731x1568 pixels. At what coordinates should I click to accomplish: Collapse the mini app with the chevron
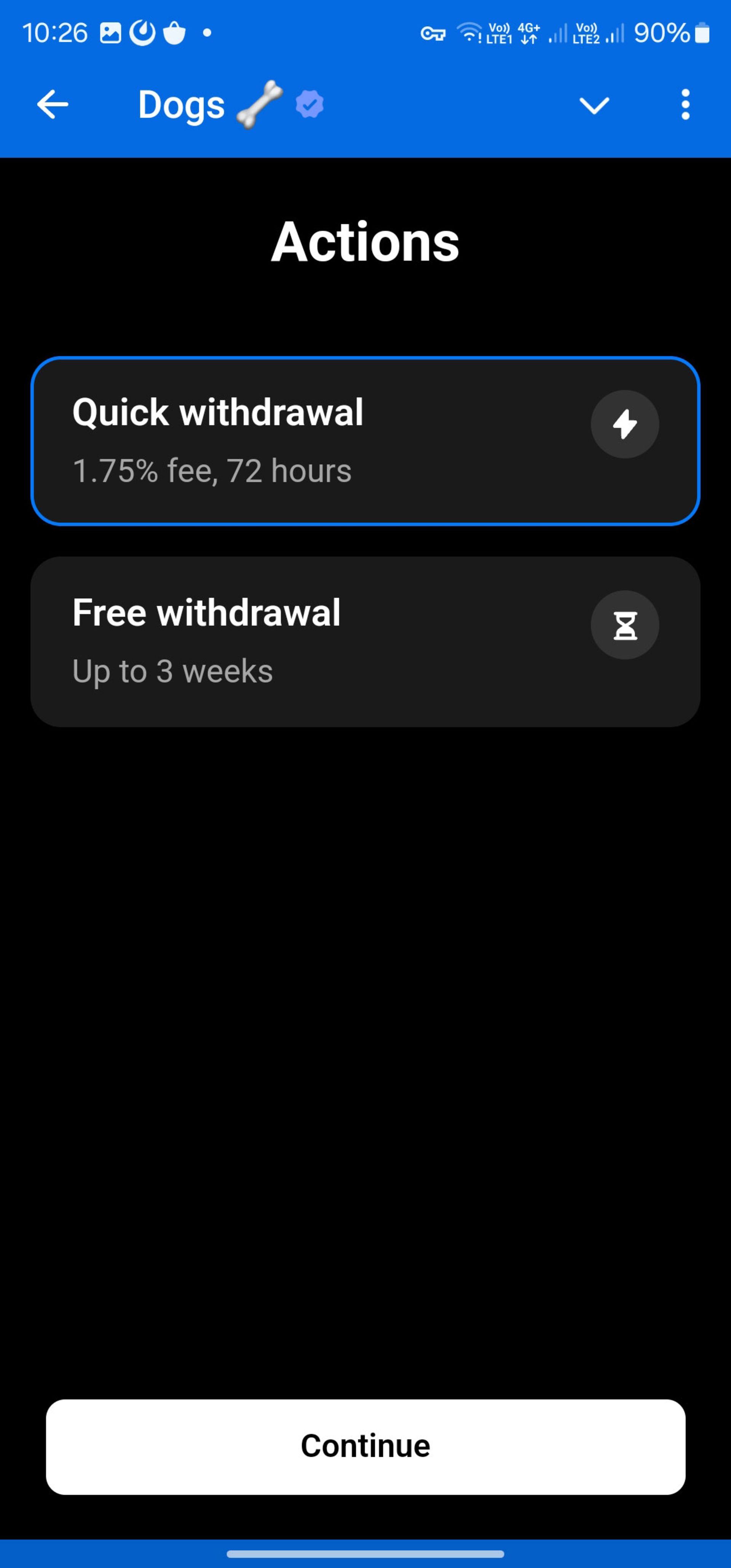[x=594, y=105]
